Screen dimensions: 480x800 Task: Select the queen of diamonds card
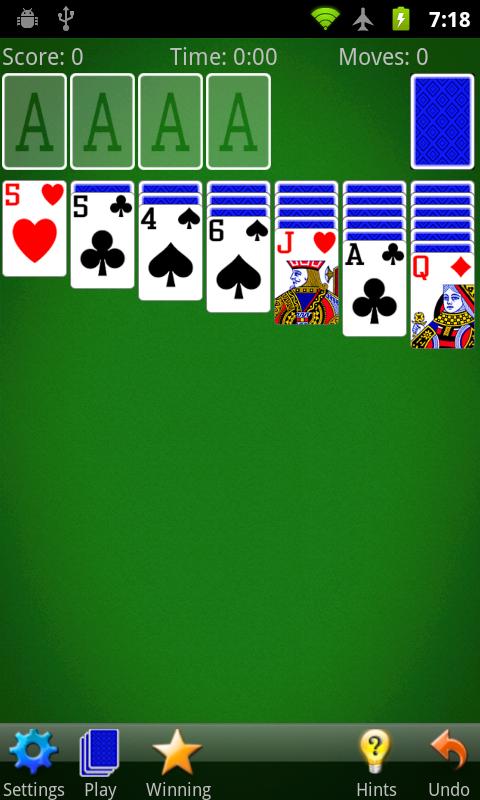point(443,301)
